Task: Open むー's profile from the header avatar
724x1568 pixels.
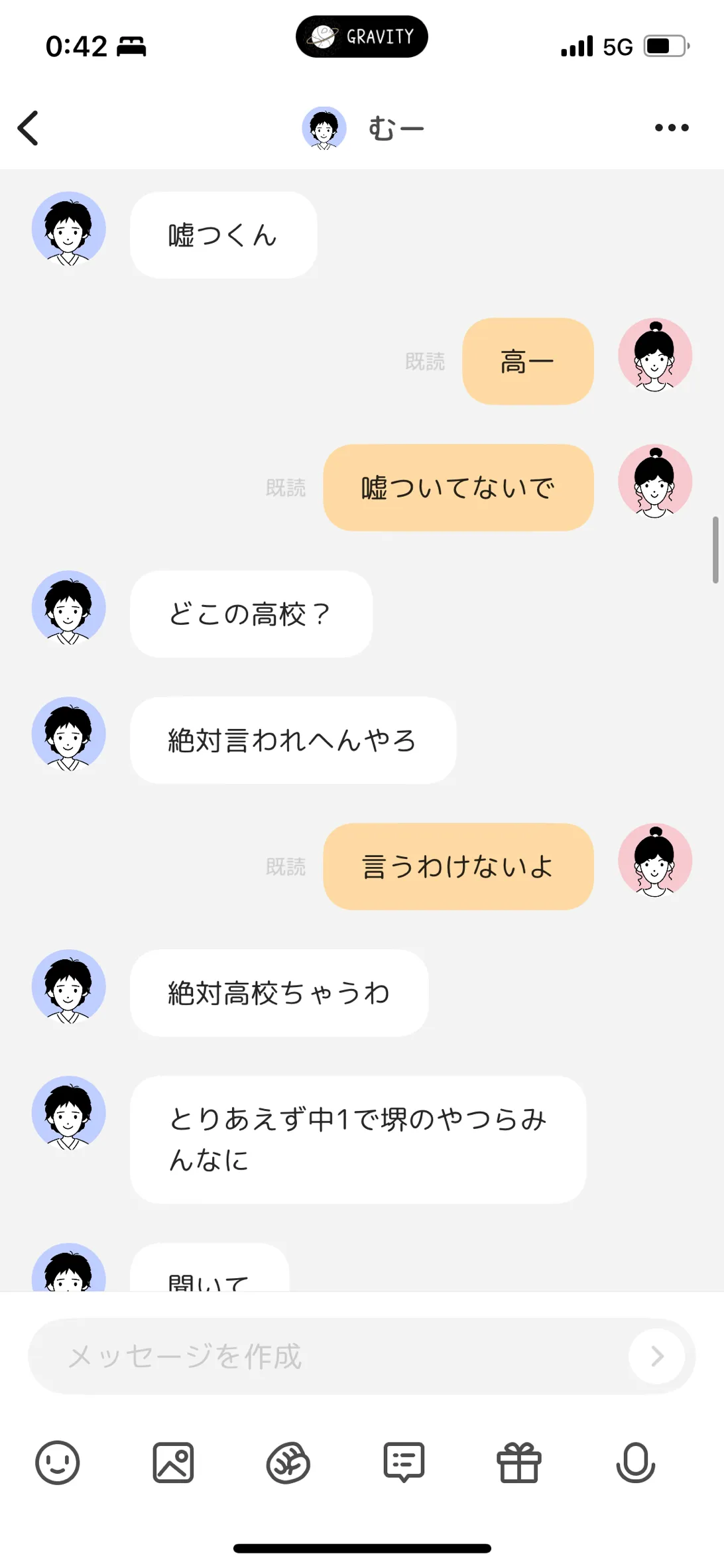Action: click(324, 128)
